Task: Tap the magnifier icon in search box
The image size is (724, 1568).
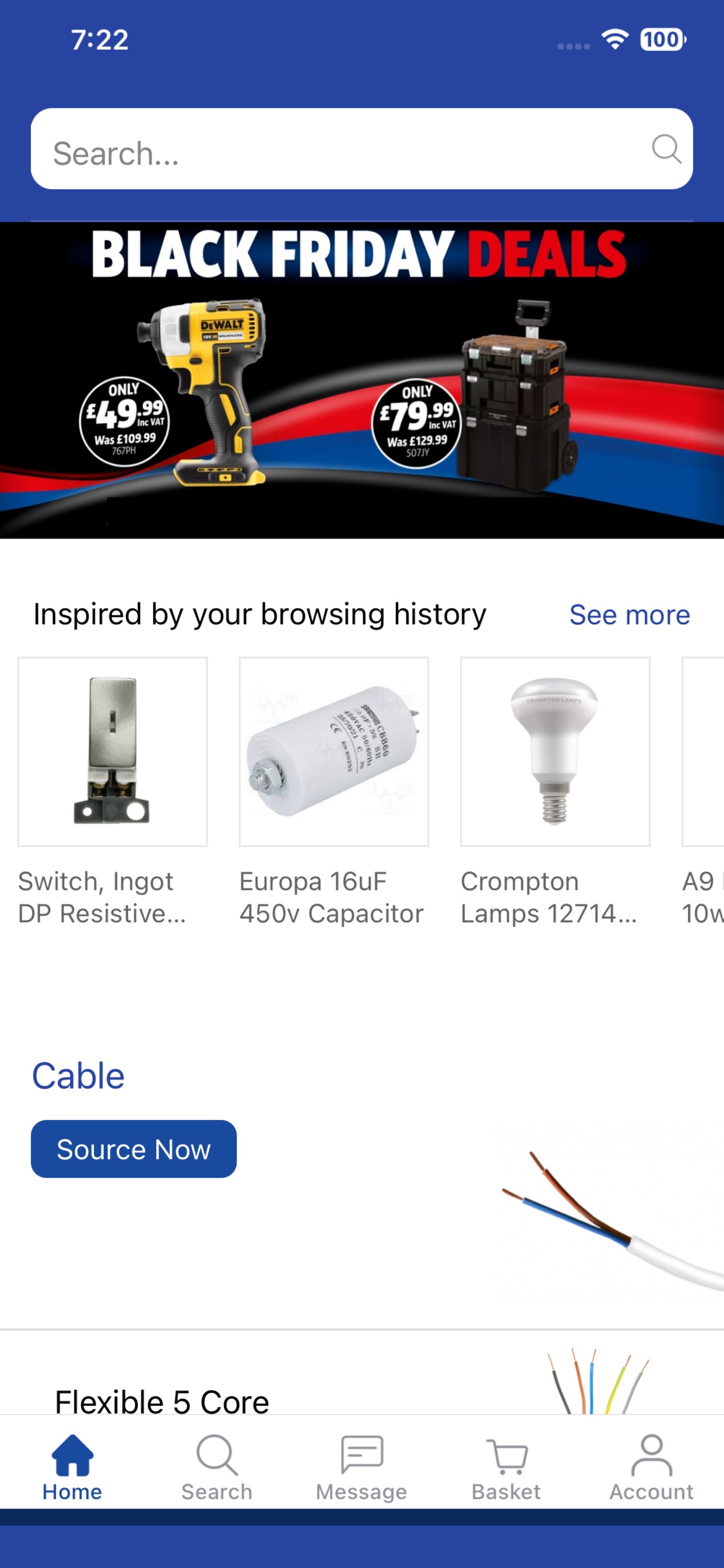Action: tap(666, 149)
